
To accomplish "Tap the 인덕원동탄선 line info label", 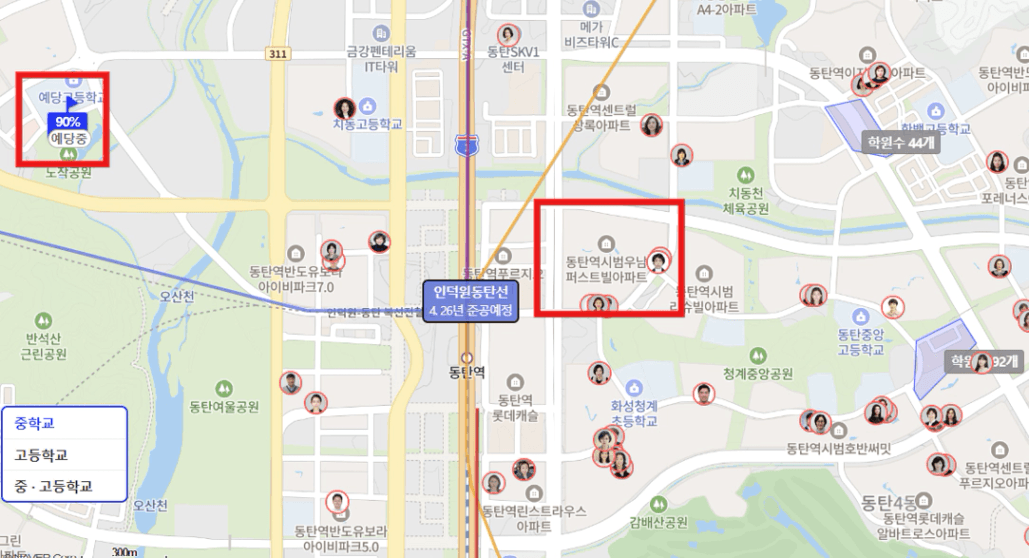I will click(472, 301).
